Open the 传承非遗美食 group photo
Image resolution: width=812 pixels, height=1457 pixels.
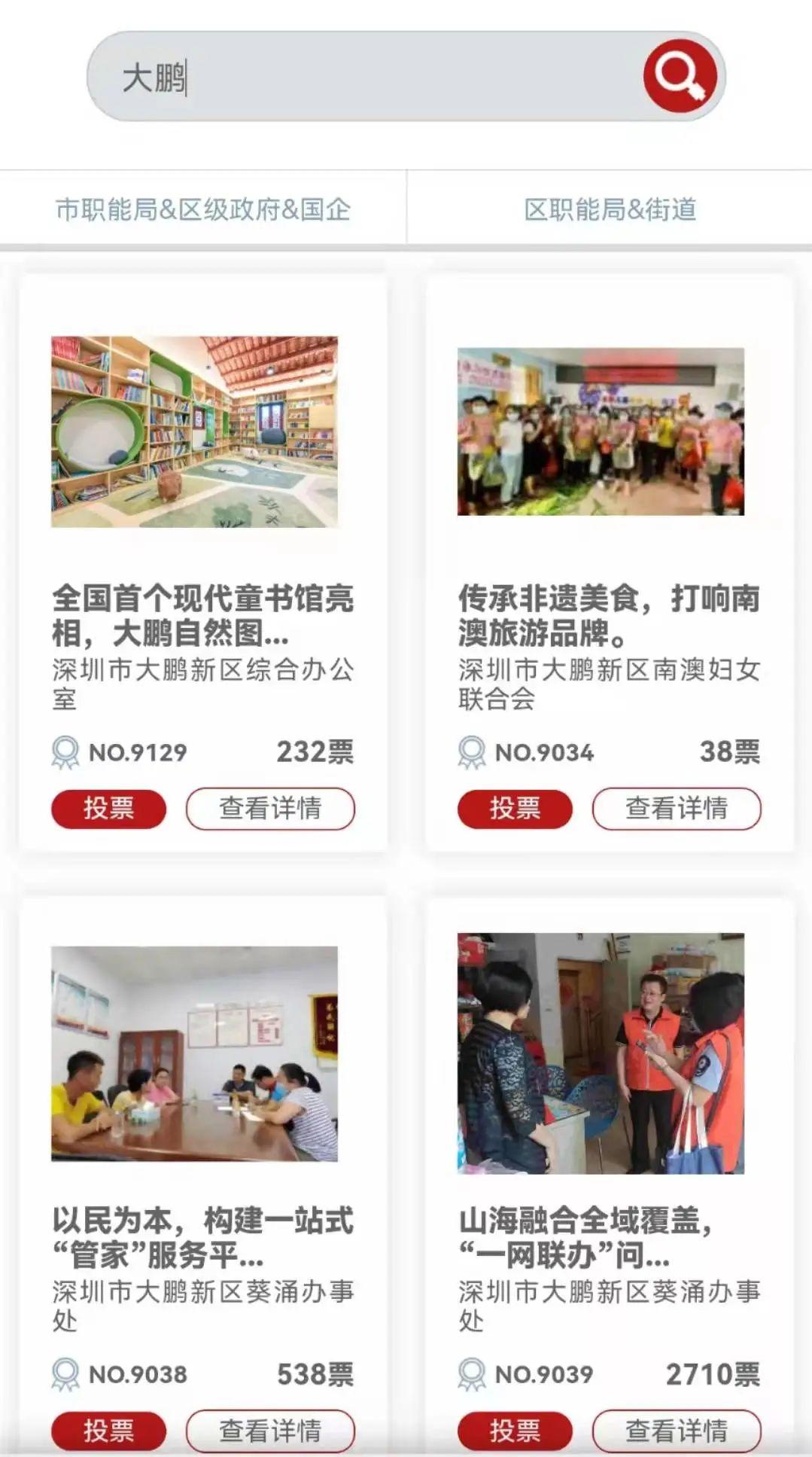601,431
